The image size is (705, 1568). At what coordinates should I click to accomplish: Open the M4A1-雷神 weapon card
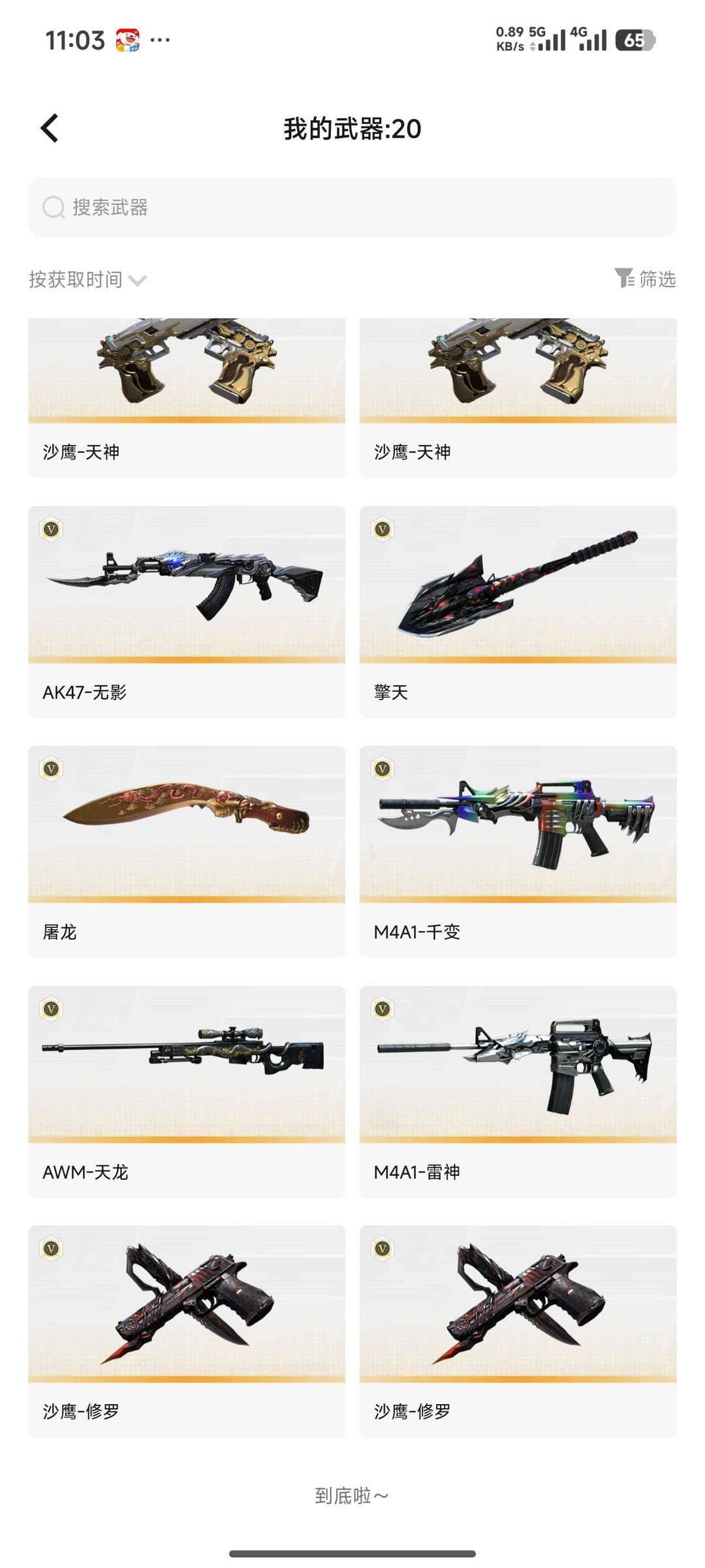pyautogui.click(x=518, y=1092)
